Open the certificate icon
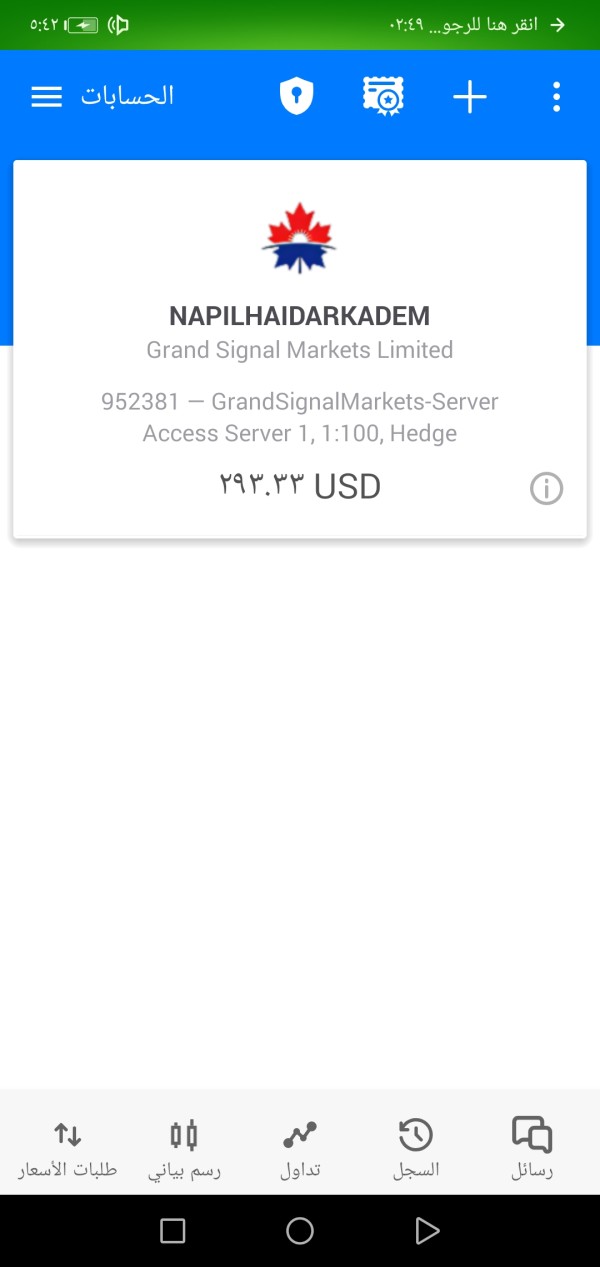600x1267 pixels. click(383, 97)
